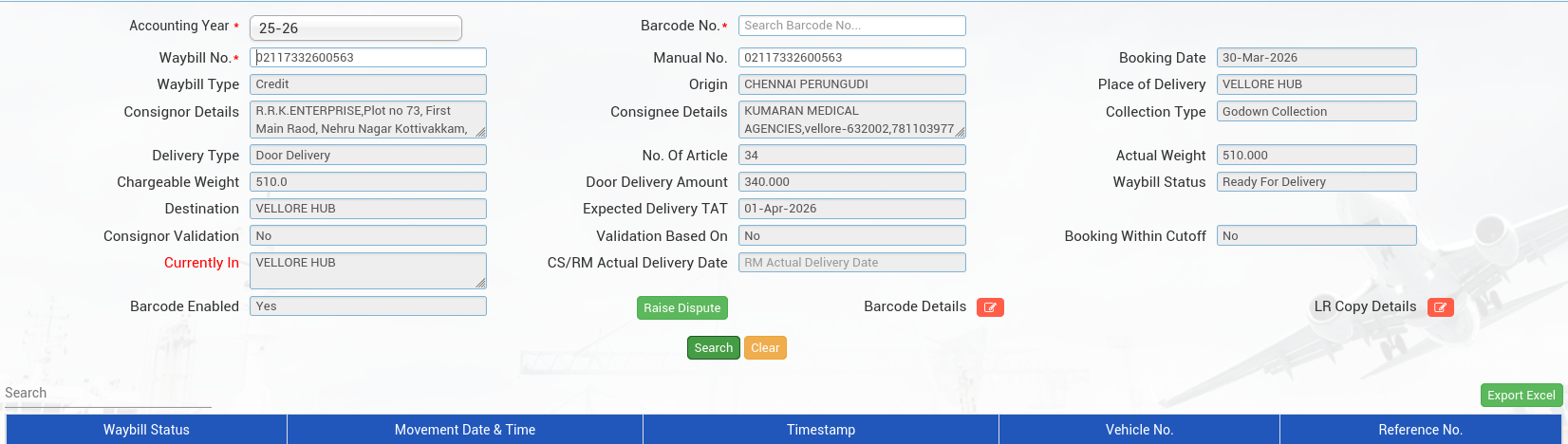The height and width of the screenshot is (444, 1568).
Task: Open the LR Copy Details edit icon
Action: [x=1440, y=307]
